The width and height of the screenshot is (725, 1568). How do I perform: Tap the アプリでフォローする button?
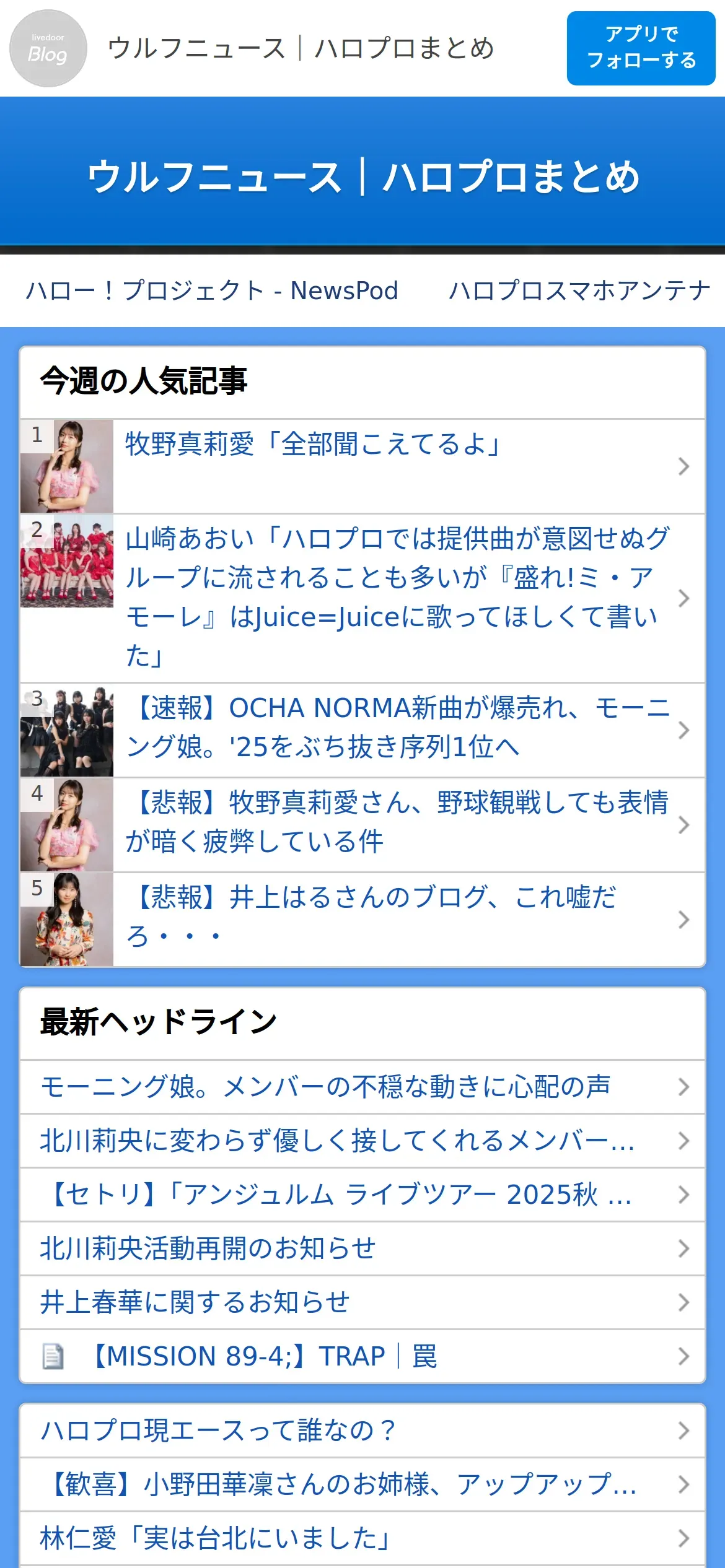pyautogui.click(x=641, y=48)
